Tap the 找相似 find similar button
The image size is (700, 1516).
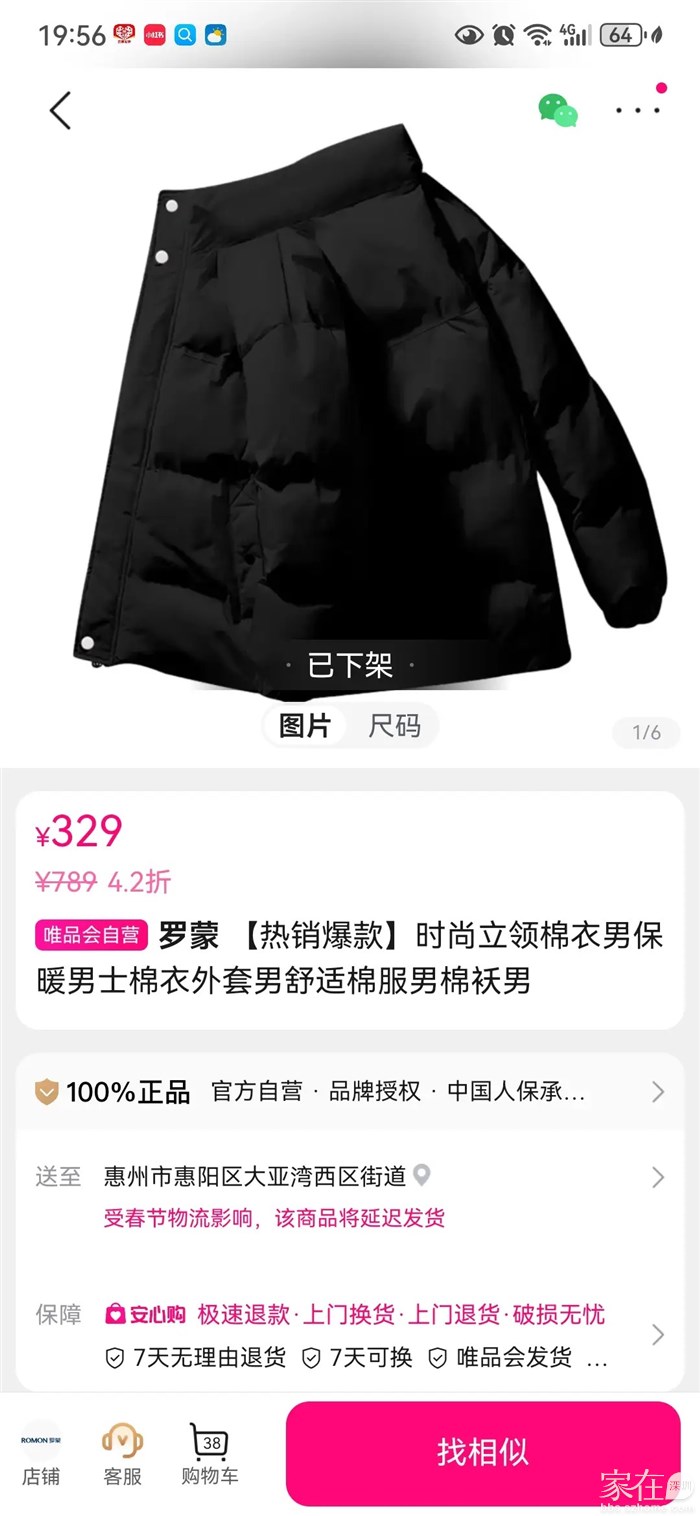click(482, 1453)
